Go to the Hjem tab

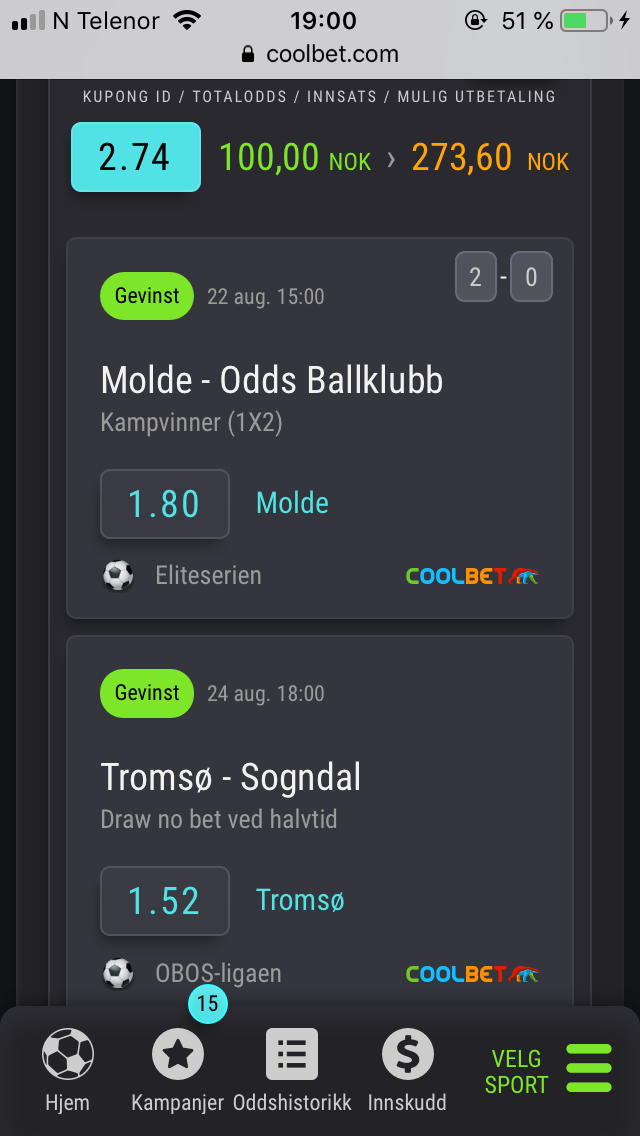[x=68, y=1069]
